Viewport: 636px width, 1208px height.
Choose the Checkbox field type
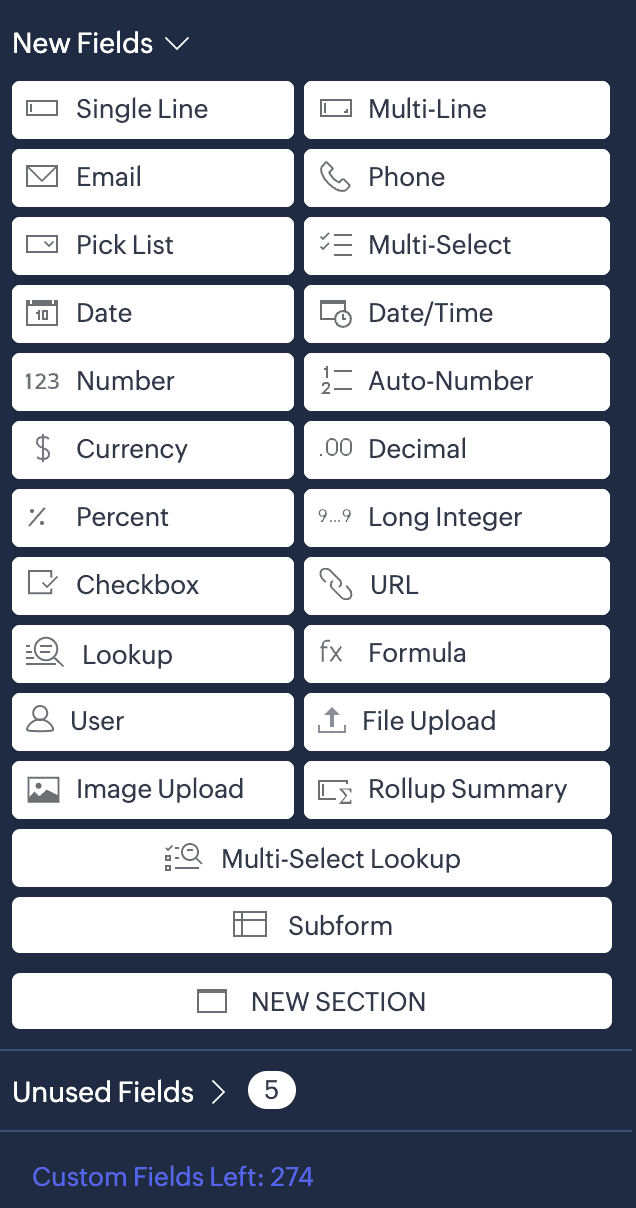click(x=153, y=586)
